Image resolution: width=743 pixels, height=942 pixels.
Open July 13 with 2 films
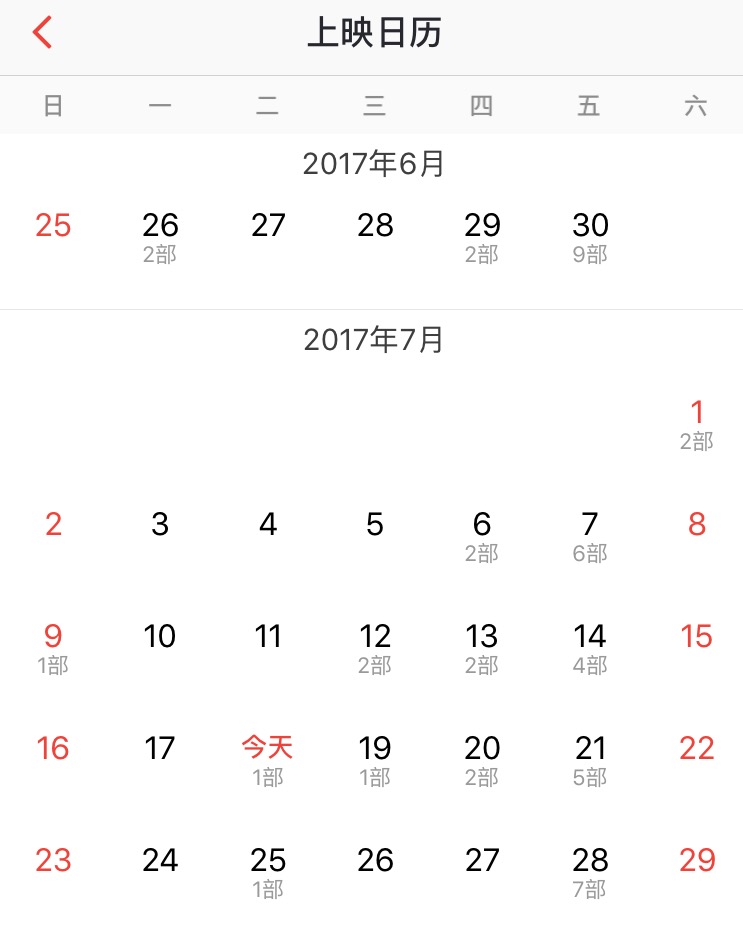click(482, 647)
